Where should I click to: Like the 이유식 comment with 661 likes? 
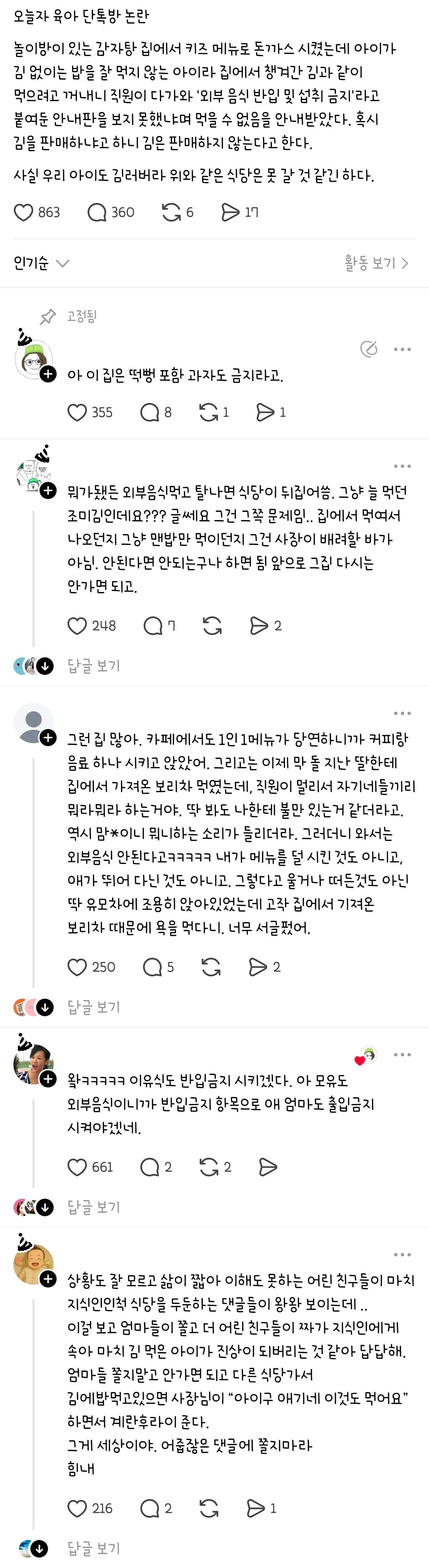[x=77, y=1167]
